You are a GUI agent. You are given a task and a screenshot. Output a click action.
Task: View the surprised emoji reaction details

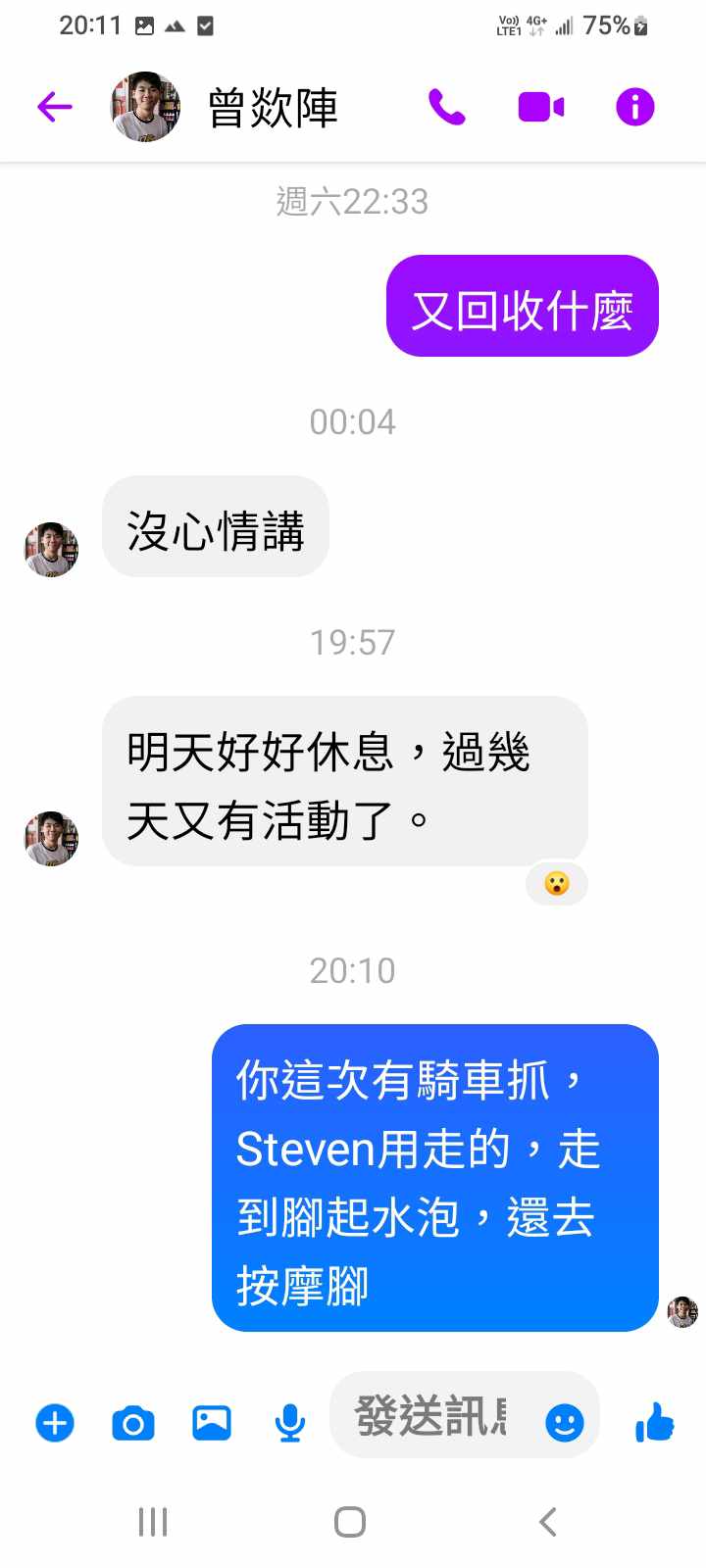[556, 884]
